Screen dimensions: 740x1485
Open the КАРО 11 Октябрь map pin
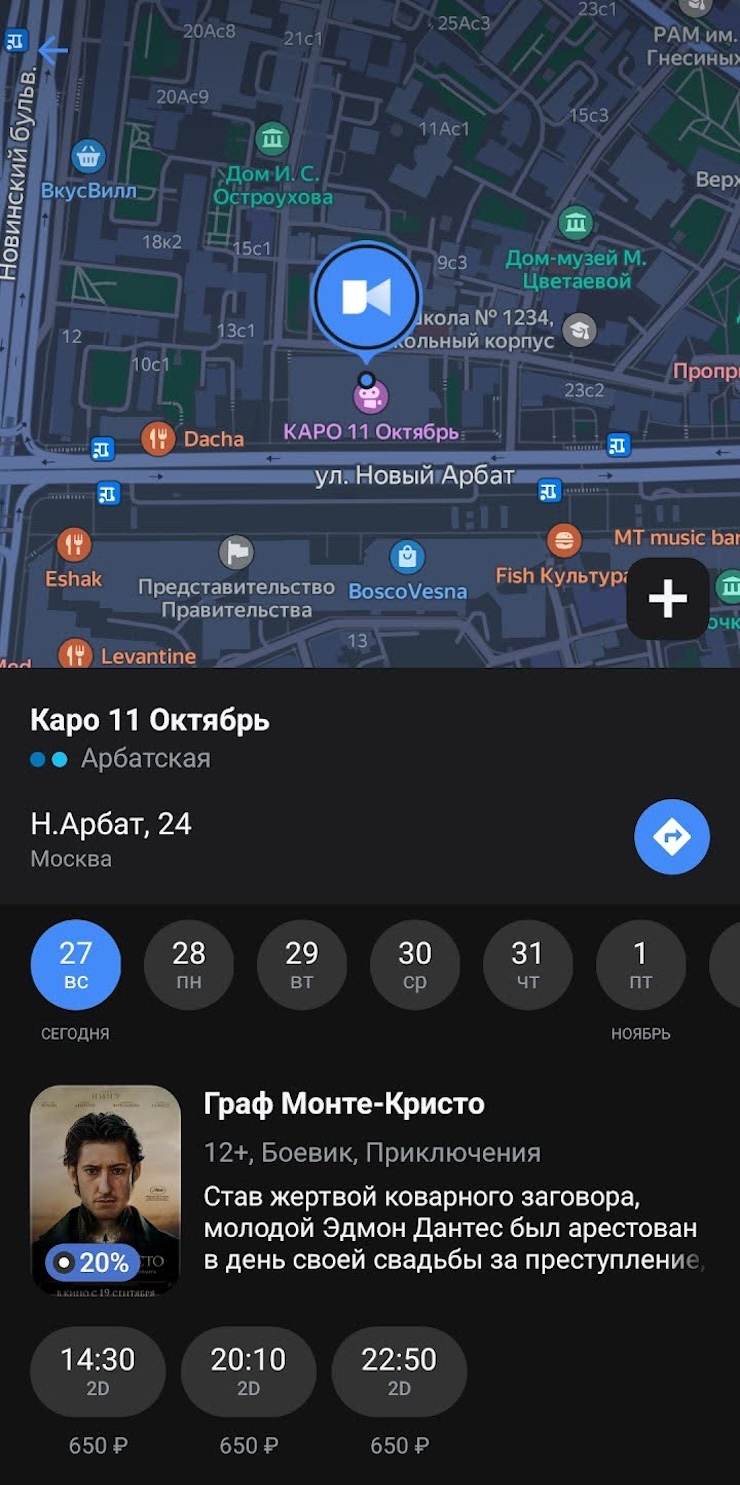click(366, 297)
